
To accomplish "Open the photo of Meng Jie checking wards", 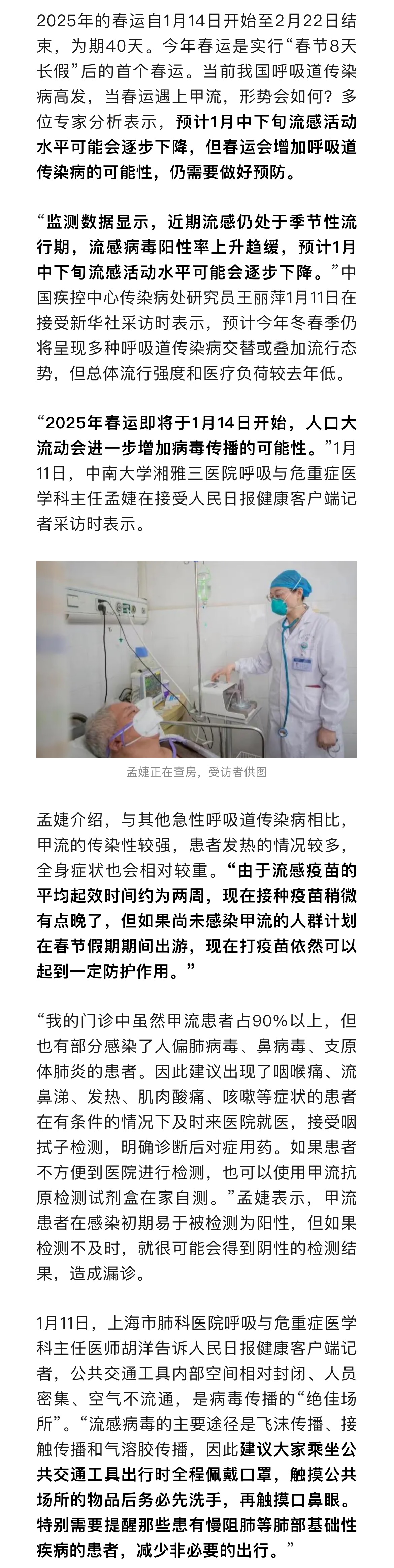I will click(x=197, y=659).
